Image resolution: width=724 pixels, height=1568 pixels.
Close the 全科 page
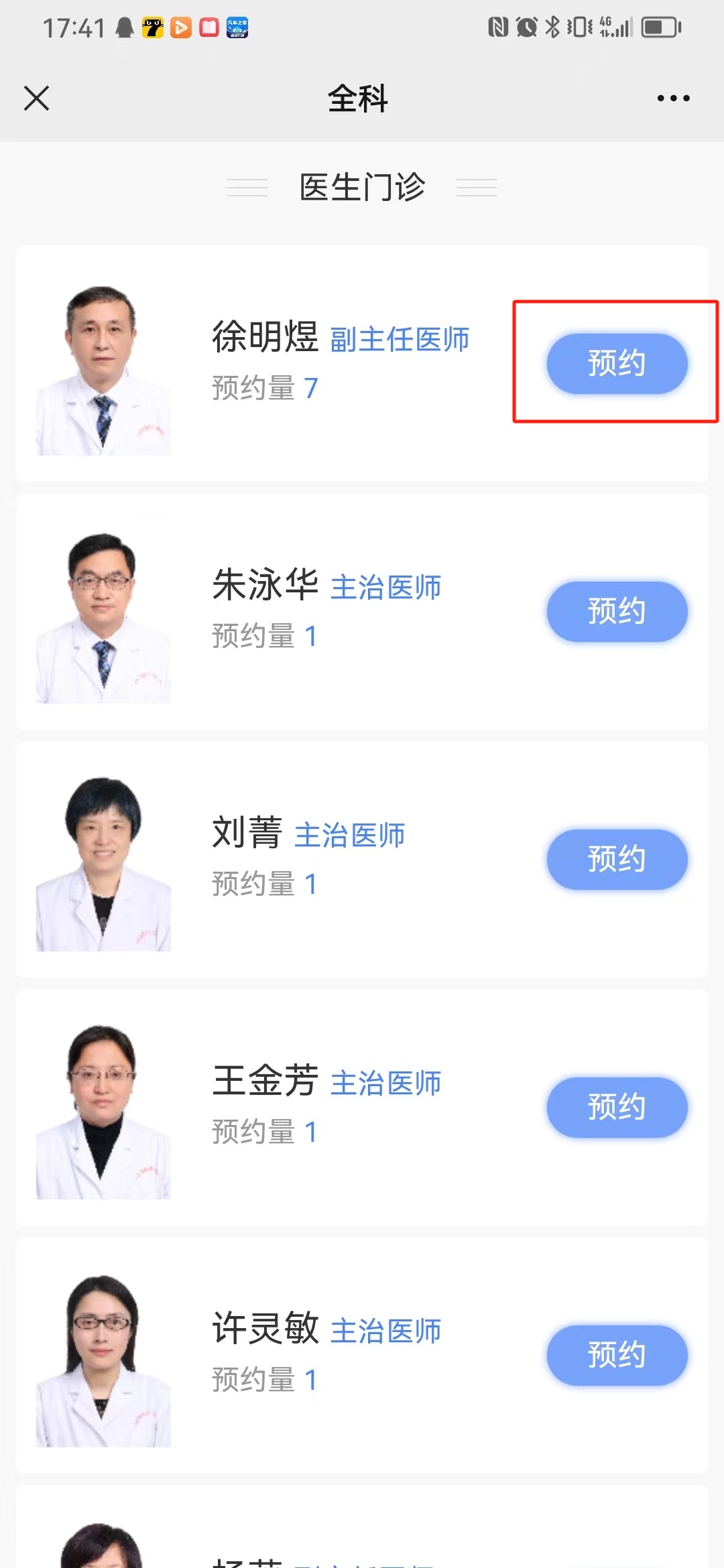(x=37, y=99)
